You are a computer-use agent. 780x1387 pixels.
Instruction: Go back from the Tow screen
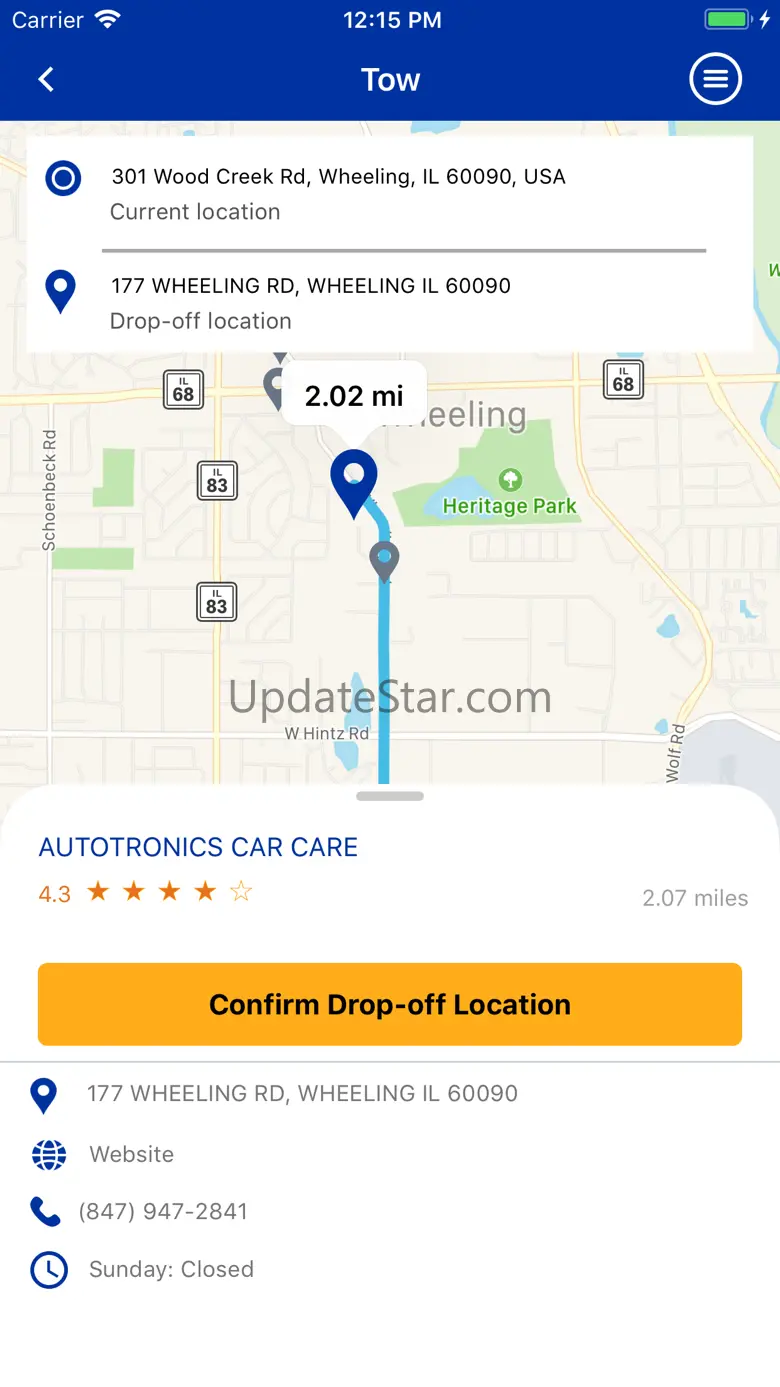46,80
